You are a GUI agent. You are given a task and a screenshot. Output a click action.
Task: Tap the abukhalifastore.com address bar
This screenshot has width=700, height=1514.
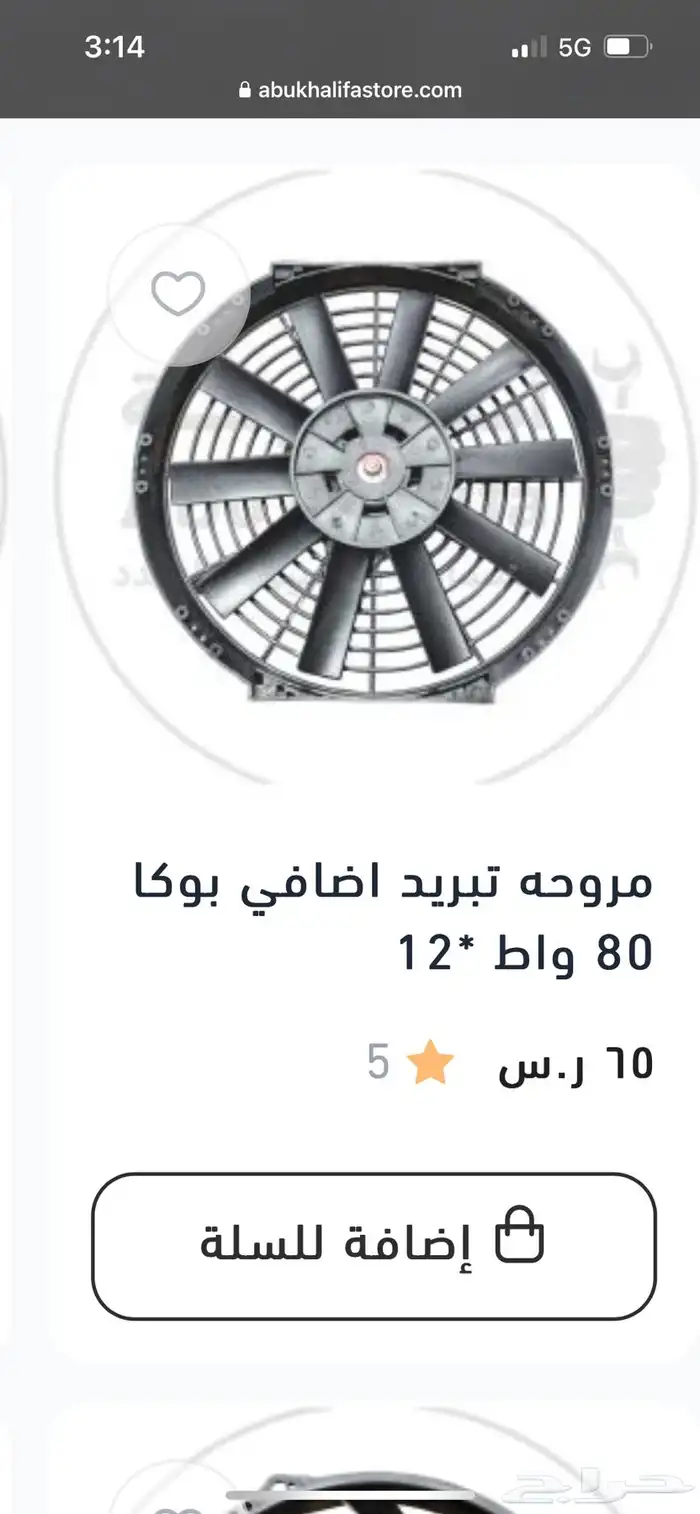[x=350, y=90]
